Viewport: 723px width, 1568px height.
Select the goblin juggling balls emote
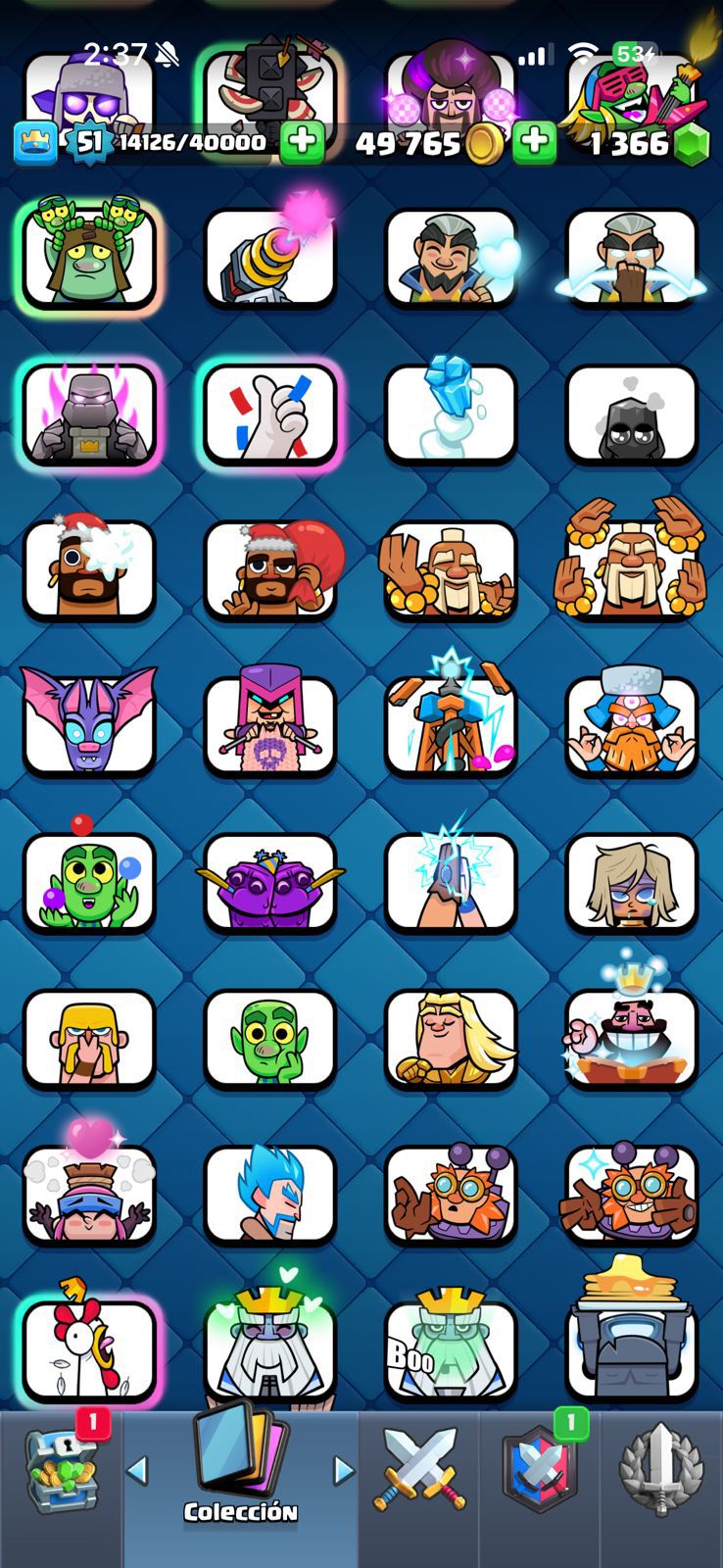[88, 882]
